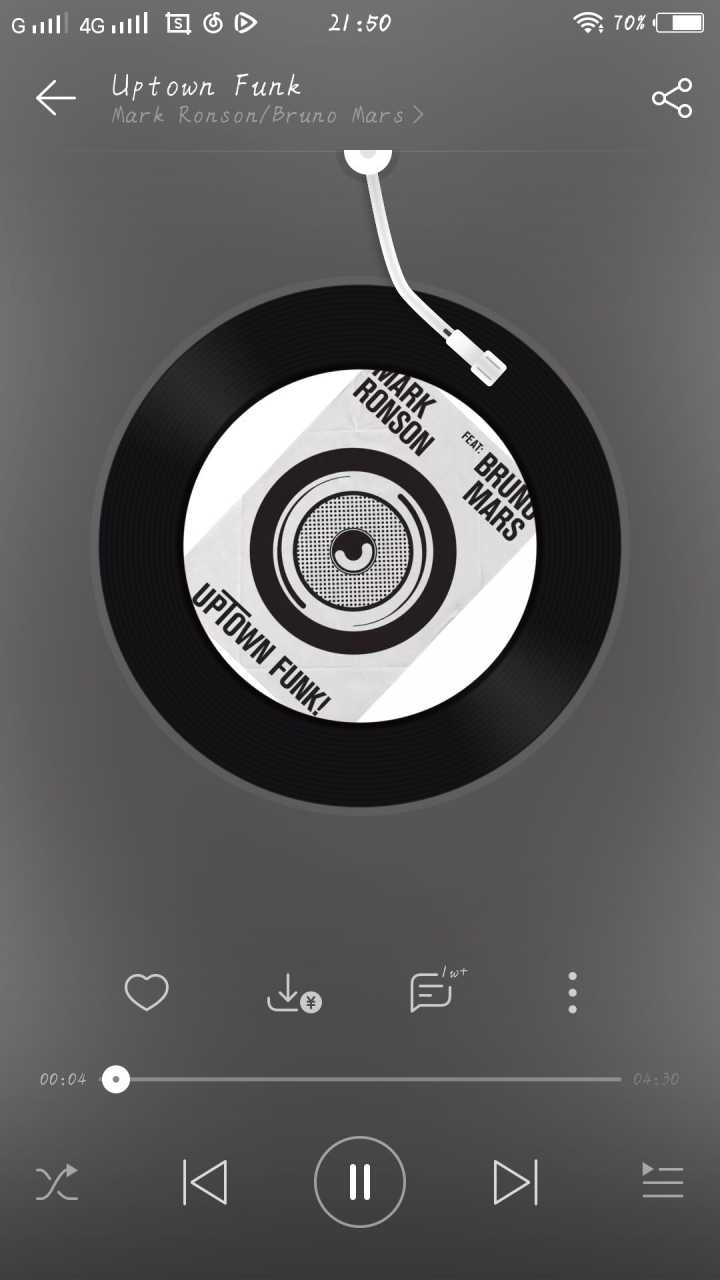The image size is (720, 1280).
Task: Open the song comments
Action: (433, 992)
